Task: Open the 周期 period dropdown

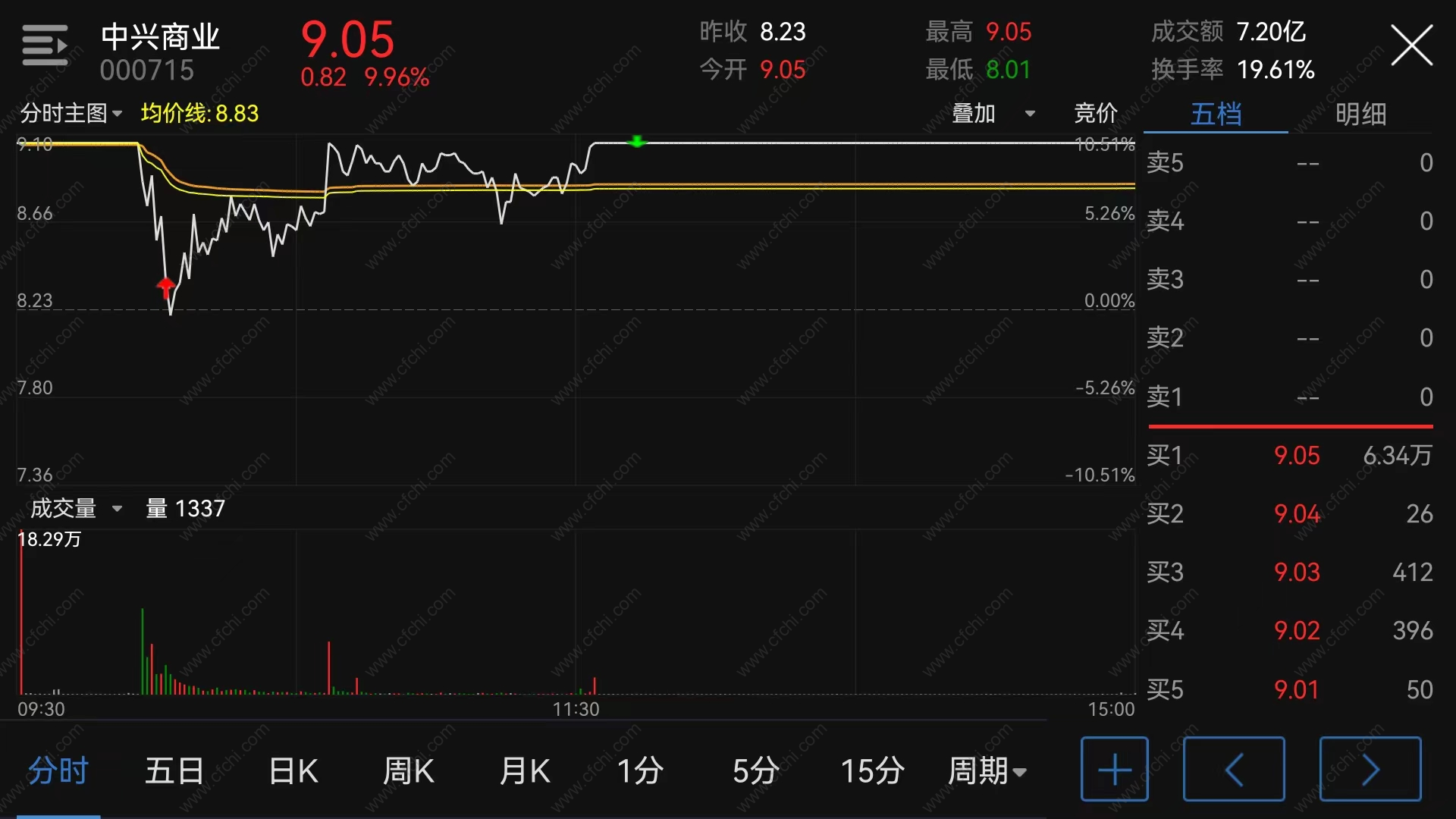Action: pyautogui.click(x=987, y=770)
